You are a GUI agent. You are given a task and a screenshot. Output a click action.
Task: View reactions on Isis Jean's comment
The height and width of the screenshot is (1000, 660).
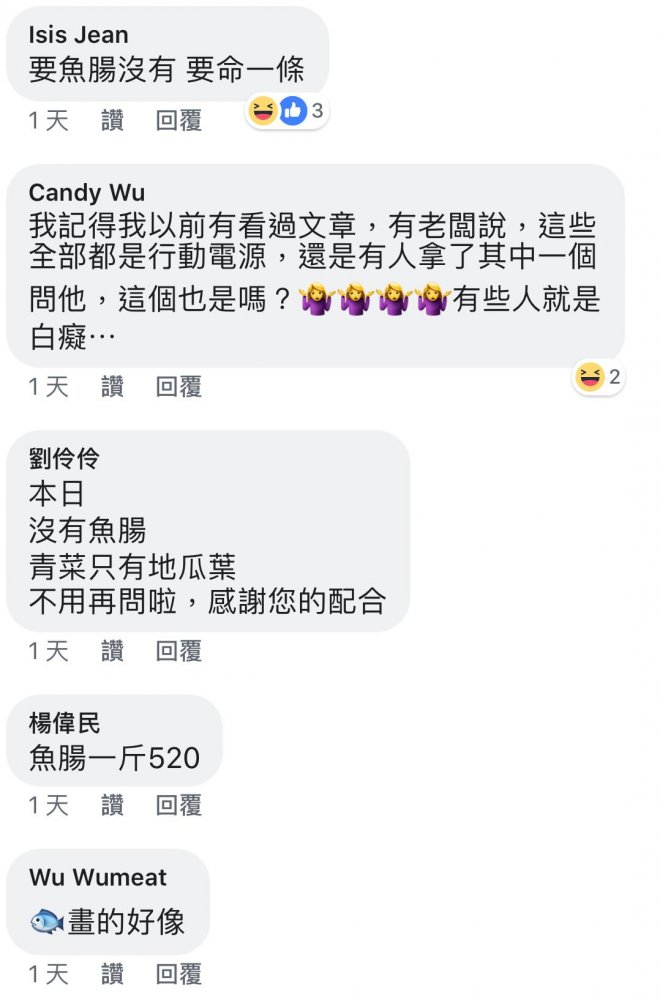click(x=288, y=111)
